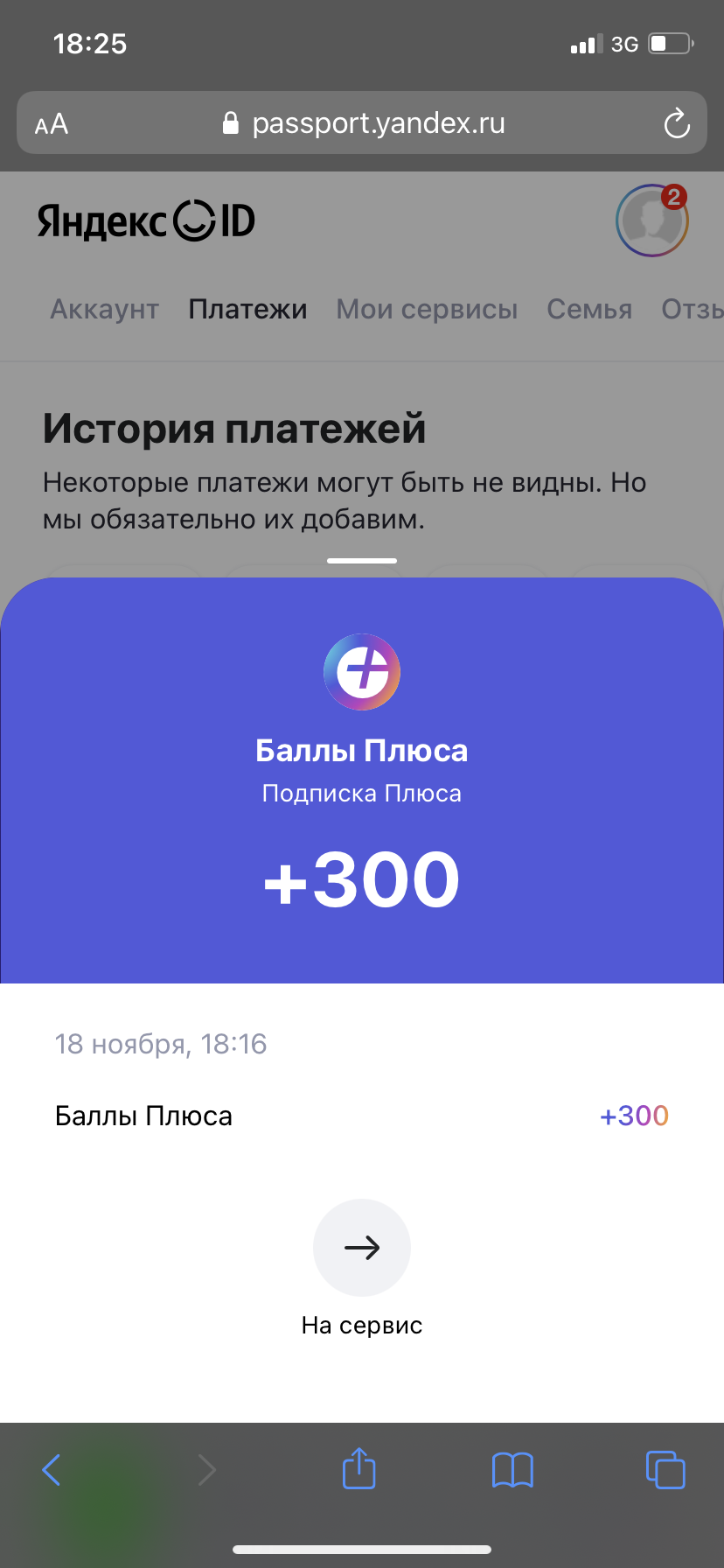The width and height of the screenshot is (724, 1568).
Task: Open Safari bookmarks
Action: coord(512,1470)
